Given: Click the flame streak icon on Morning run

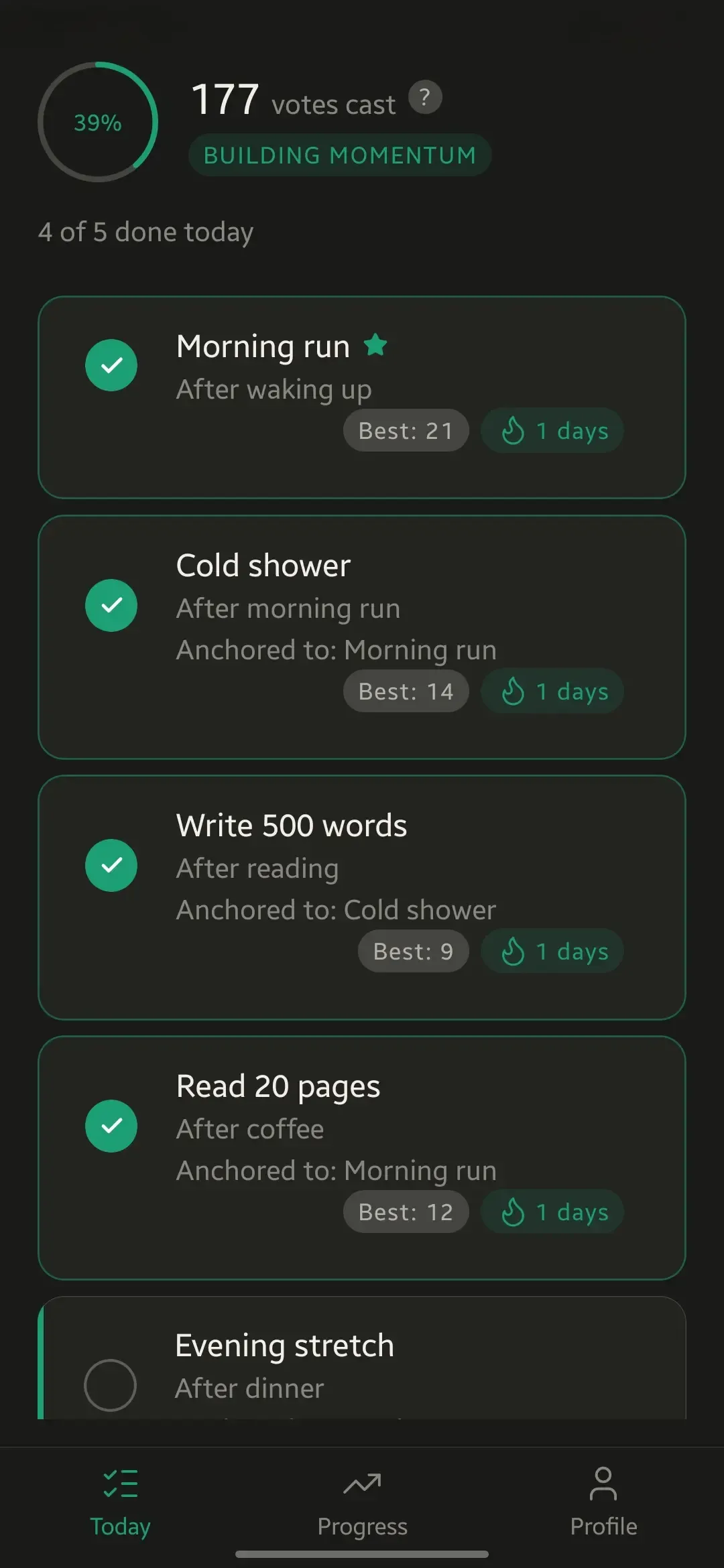Looking at the screenshot, I should 514,431.
